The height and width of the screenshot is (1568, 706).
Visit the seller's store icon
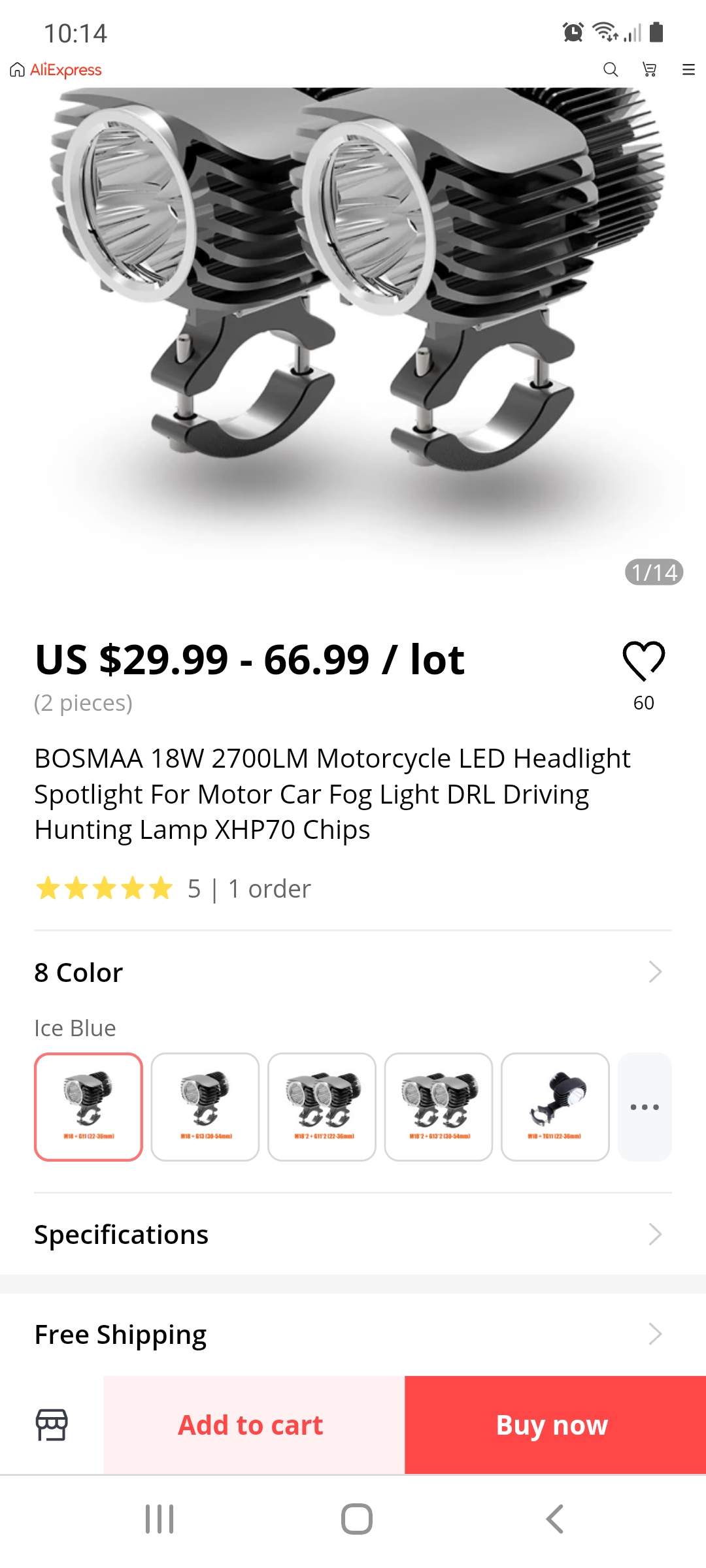pyautogui.click(x=52, y=1425)
